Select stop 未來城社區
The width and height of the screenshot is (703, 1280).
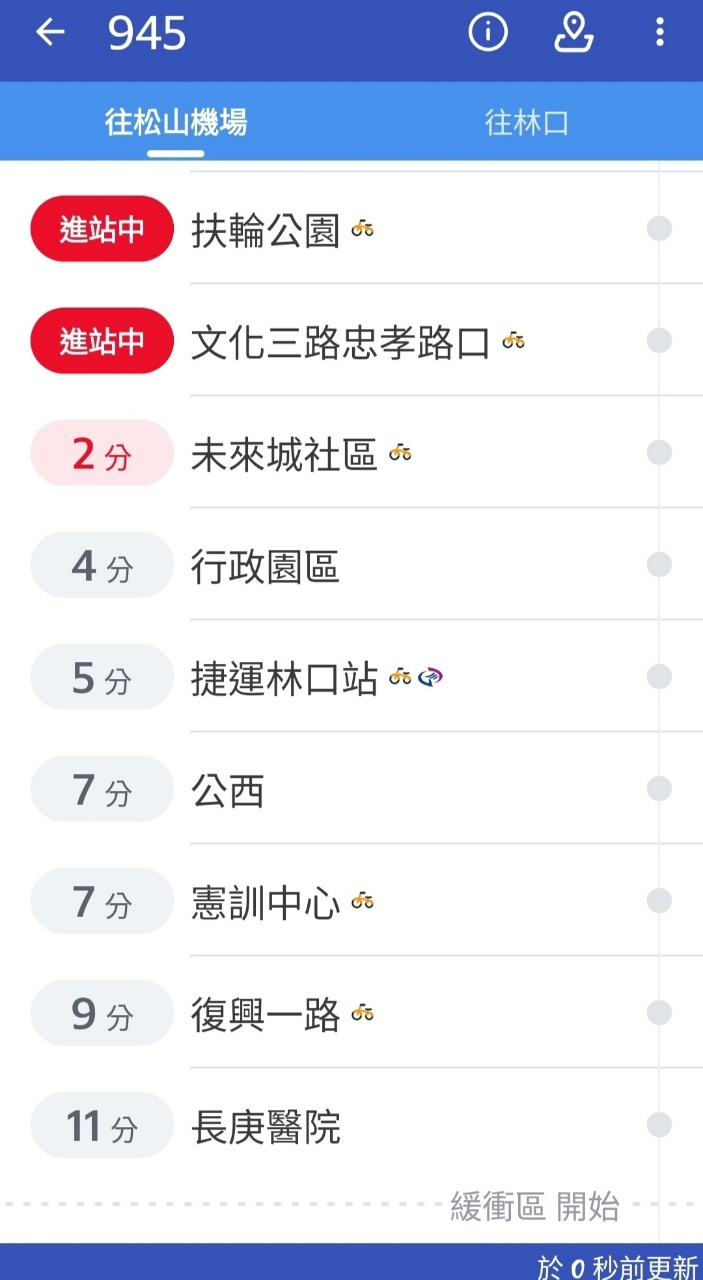[x=284, y=455]
